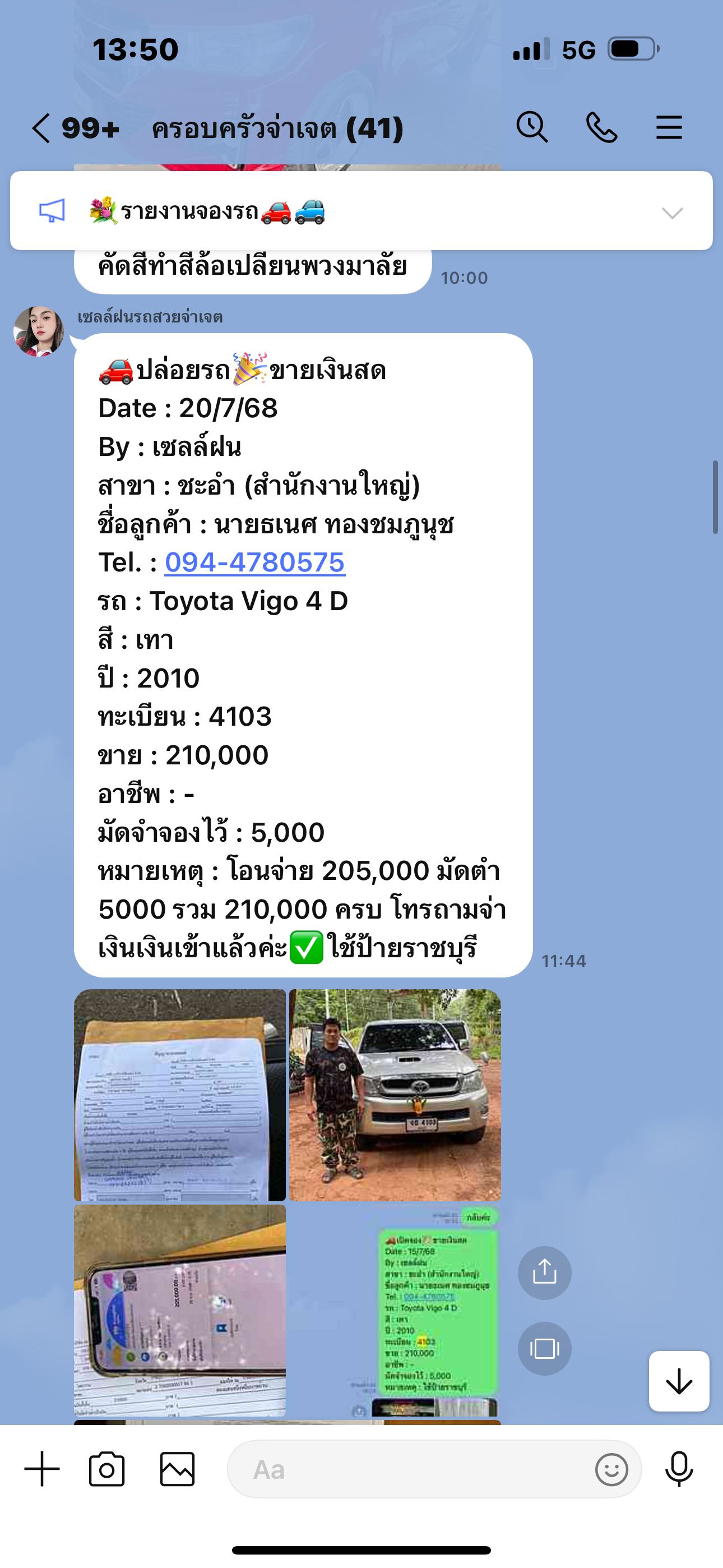Open sender เซลล์ฝนรถสวยจ่าเจต's profile picture
The width and height of the screenshot is (723, 1568).
(39, 331)
